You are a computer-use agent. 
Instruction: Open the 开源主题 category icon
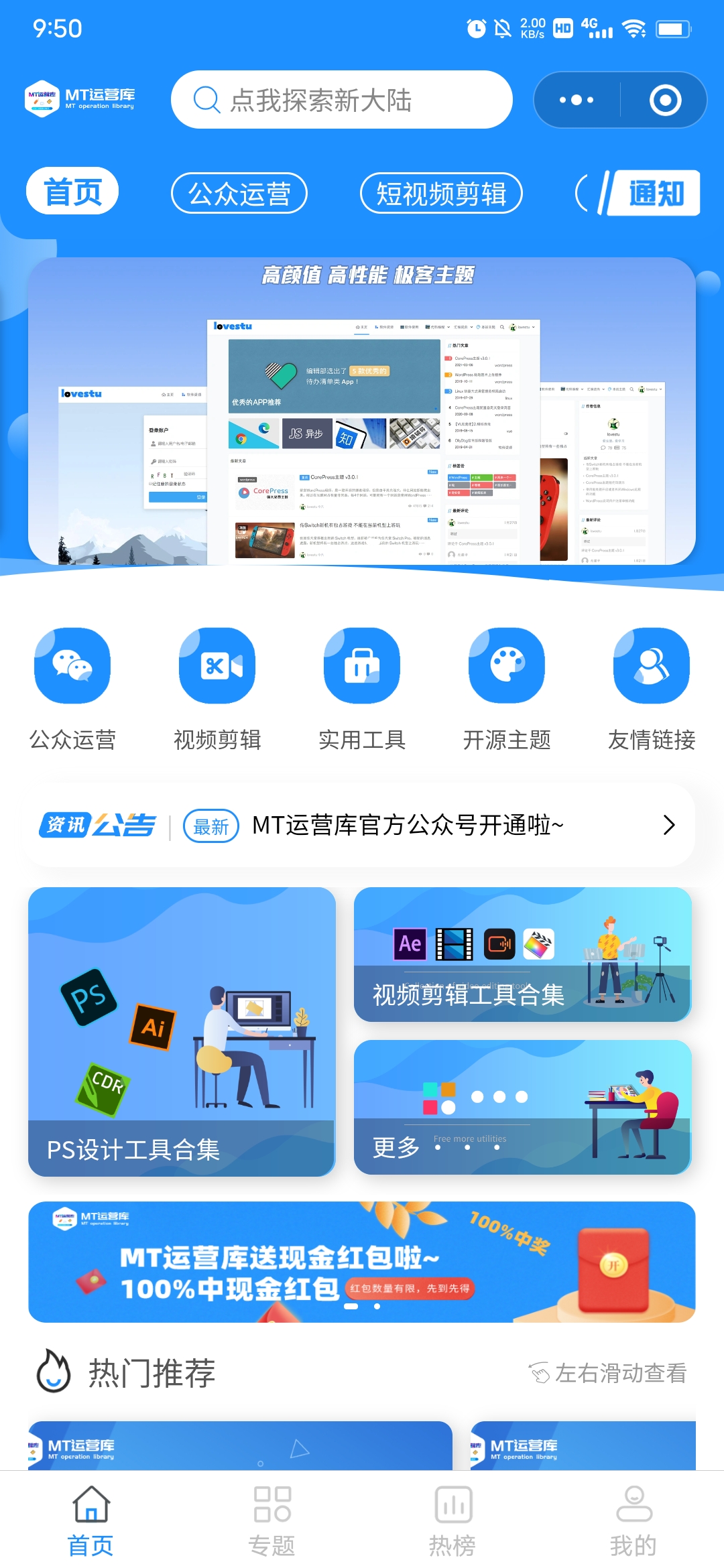click(x=507, y=666)
